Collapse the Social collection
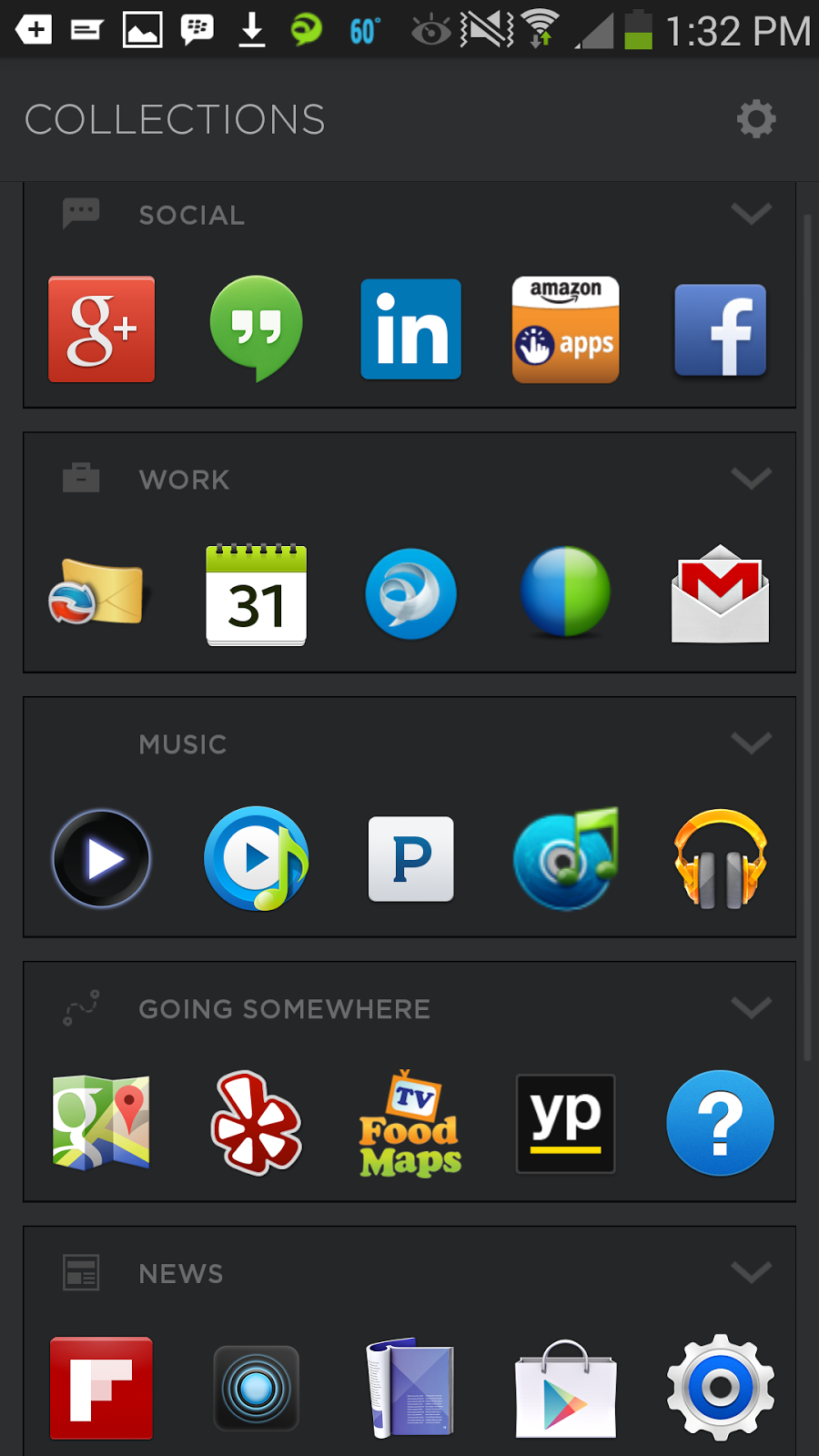This screenshot has height=1456, width=819. click(752, 214)
